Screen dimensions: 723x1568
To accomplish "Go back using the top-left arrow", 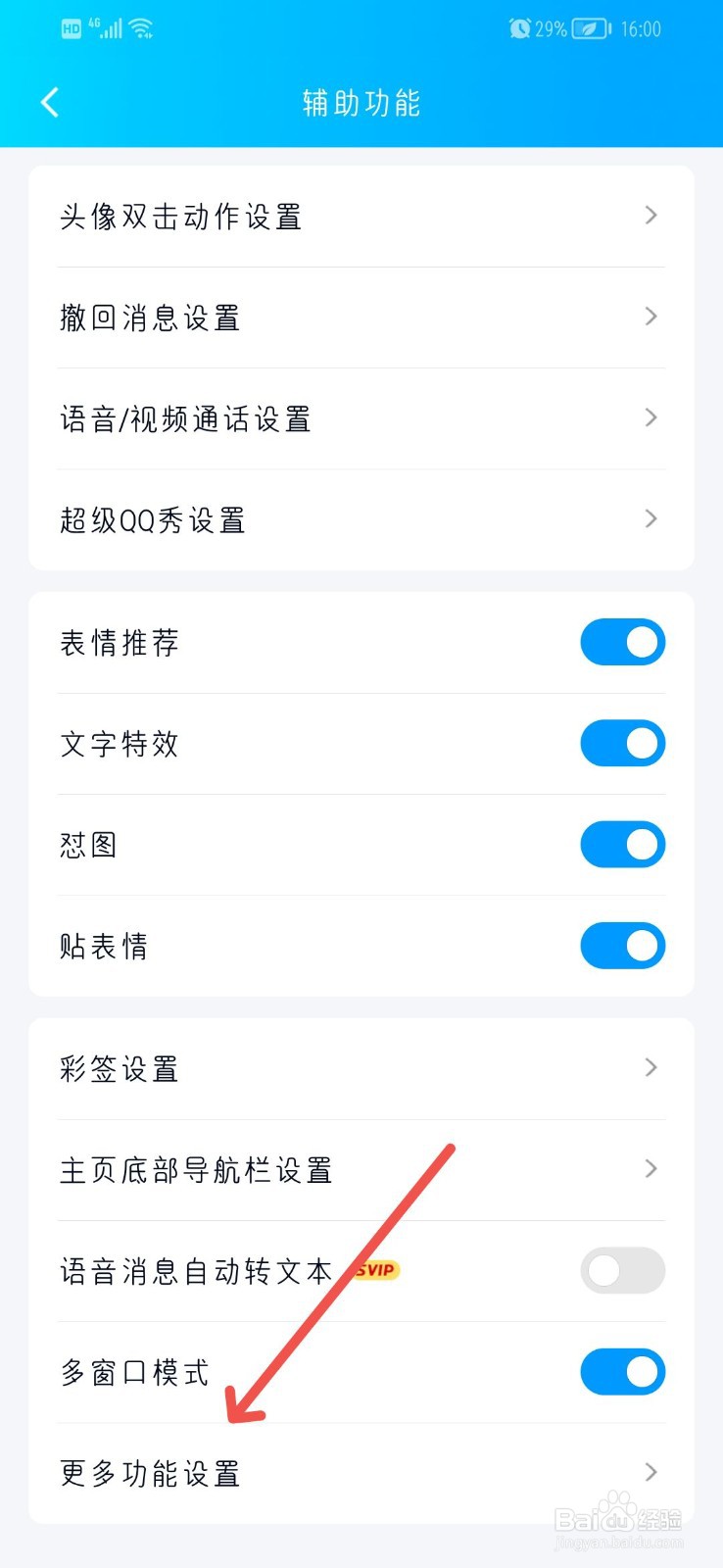I will [x=50, y=102].
